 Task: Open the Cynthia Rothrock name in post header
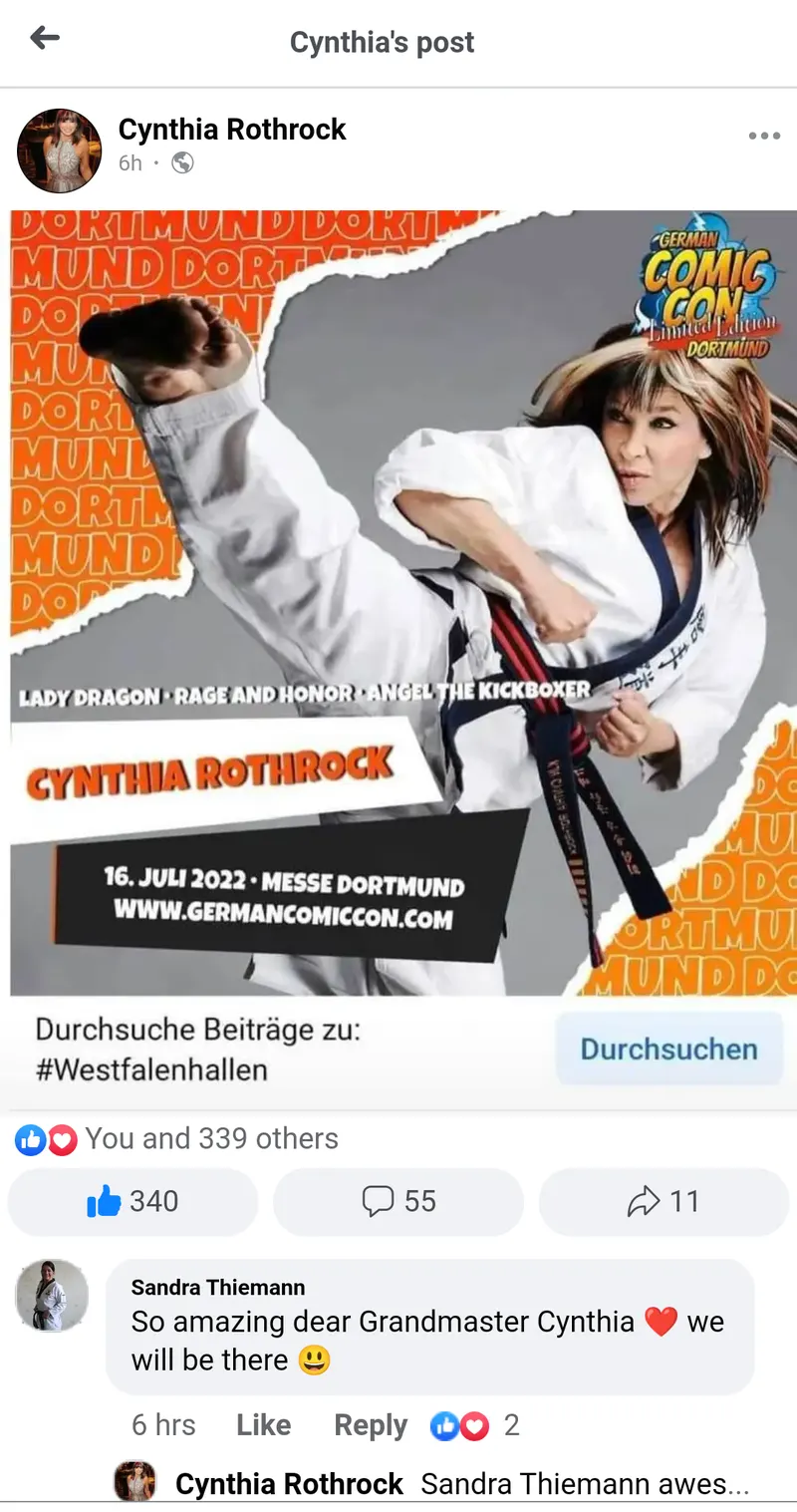[232, 130]
